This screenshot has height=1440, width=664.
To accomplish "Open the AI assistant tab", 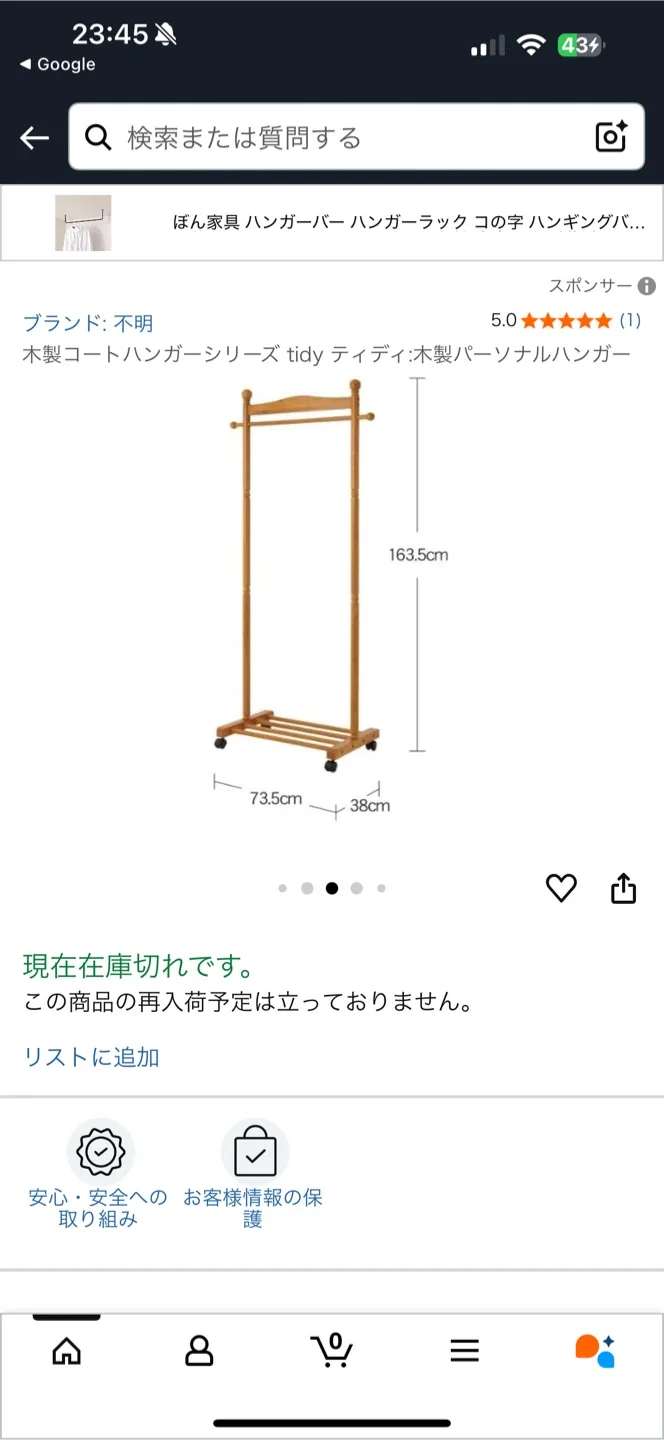I will [x=596, y=1352].
